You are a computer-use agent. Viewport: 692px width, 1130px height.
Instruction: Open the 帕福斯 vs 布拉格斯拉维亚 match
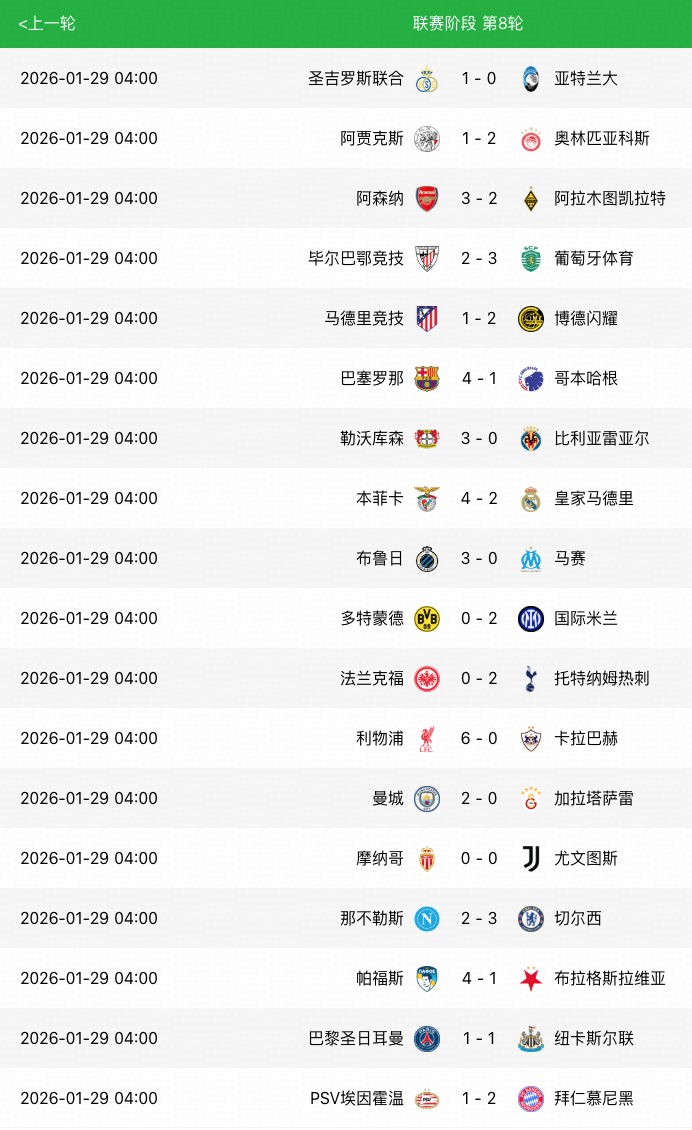[x=478, y=978]
